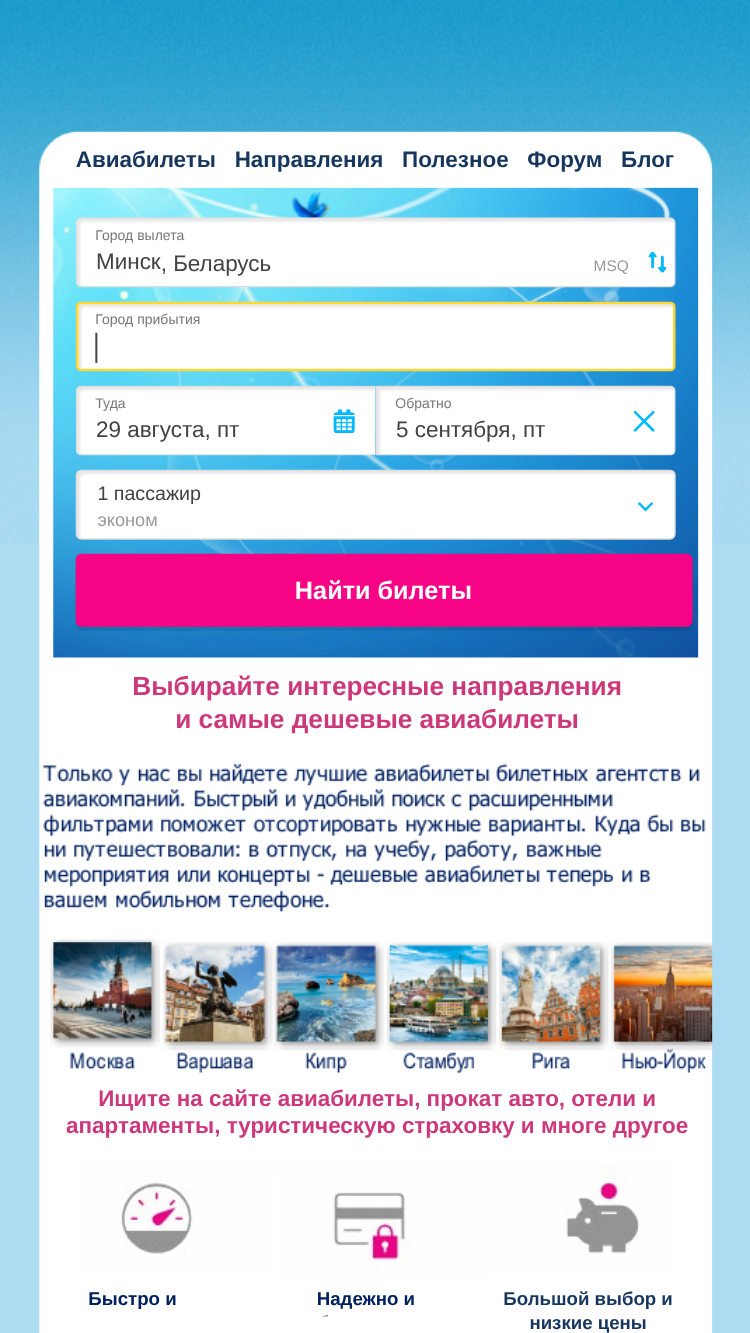Clear the Обратно return date
The image size is (750, 1333).
click(x=644, y=421)
